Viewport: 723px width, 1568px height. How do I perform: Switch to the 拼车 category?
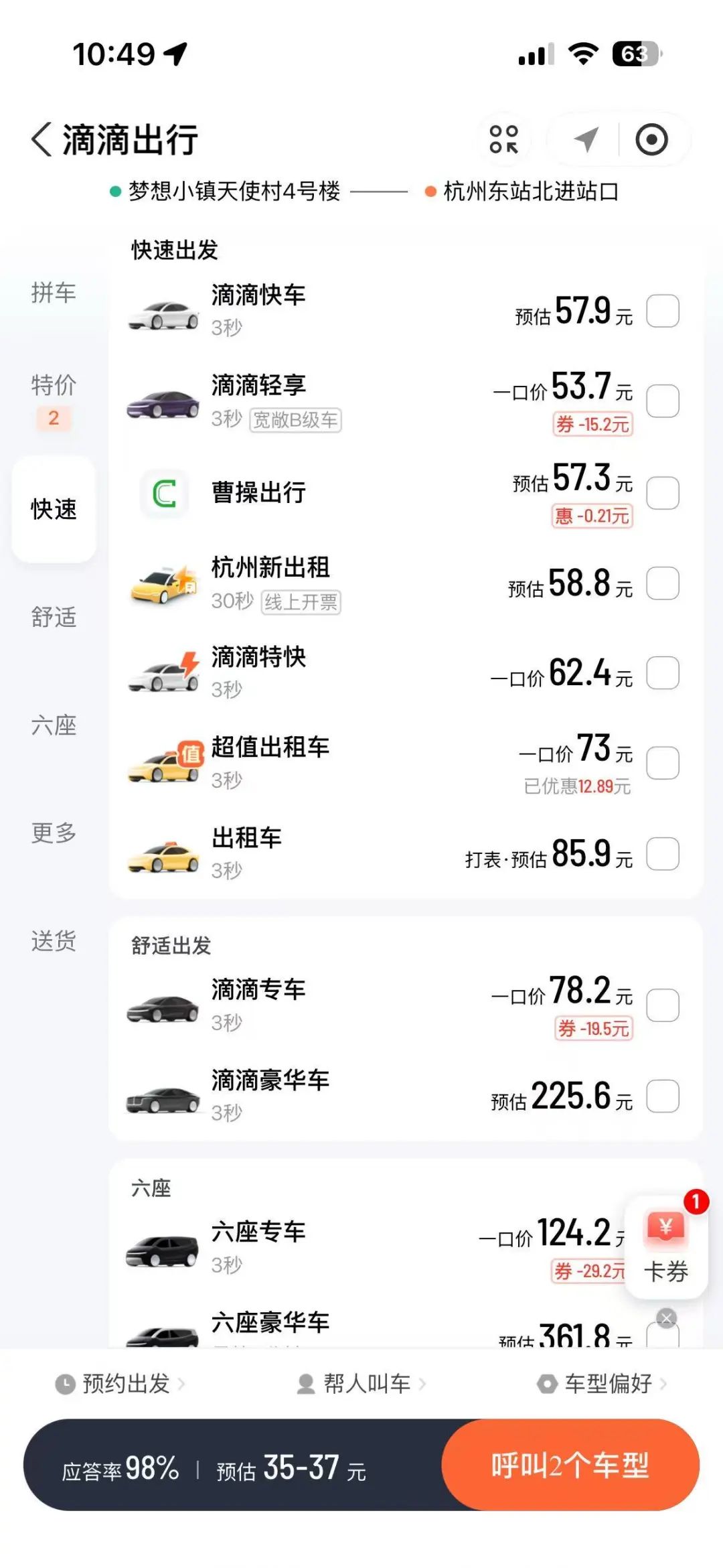pos(54,293)
